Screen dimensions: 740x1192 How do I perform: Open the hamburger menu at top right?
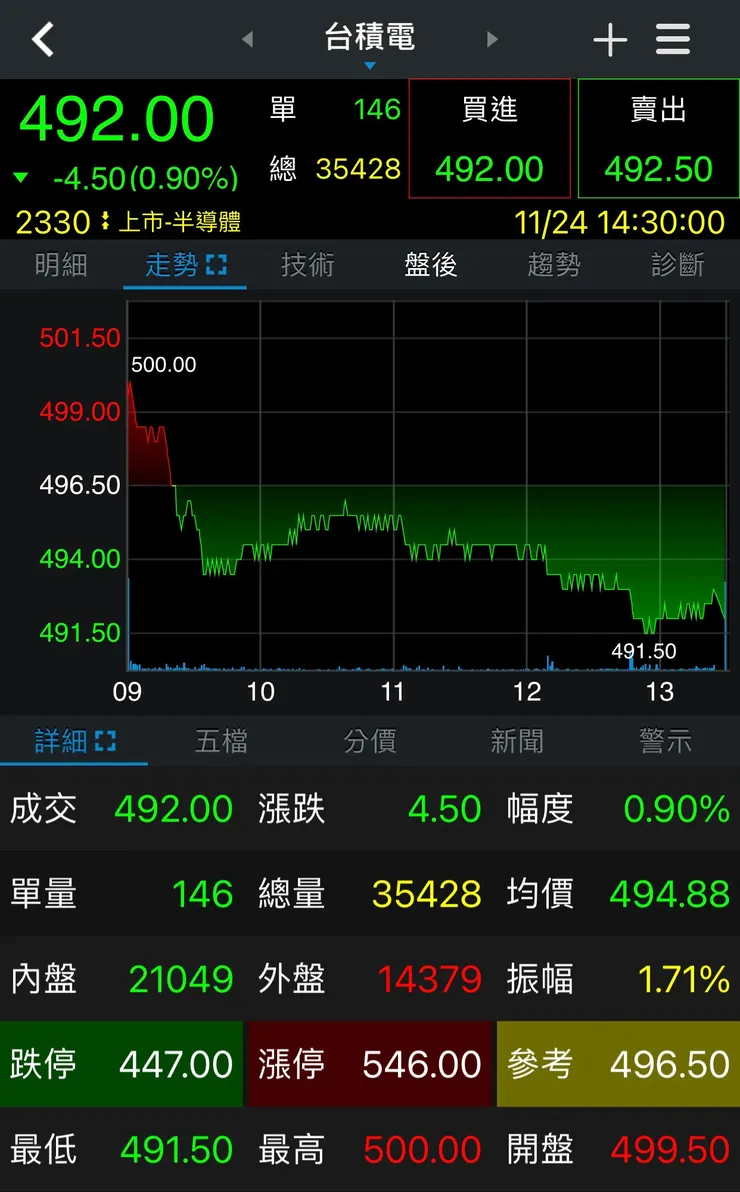(x=672, y=39)
